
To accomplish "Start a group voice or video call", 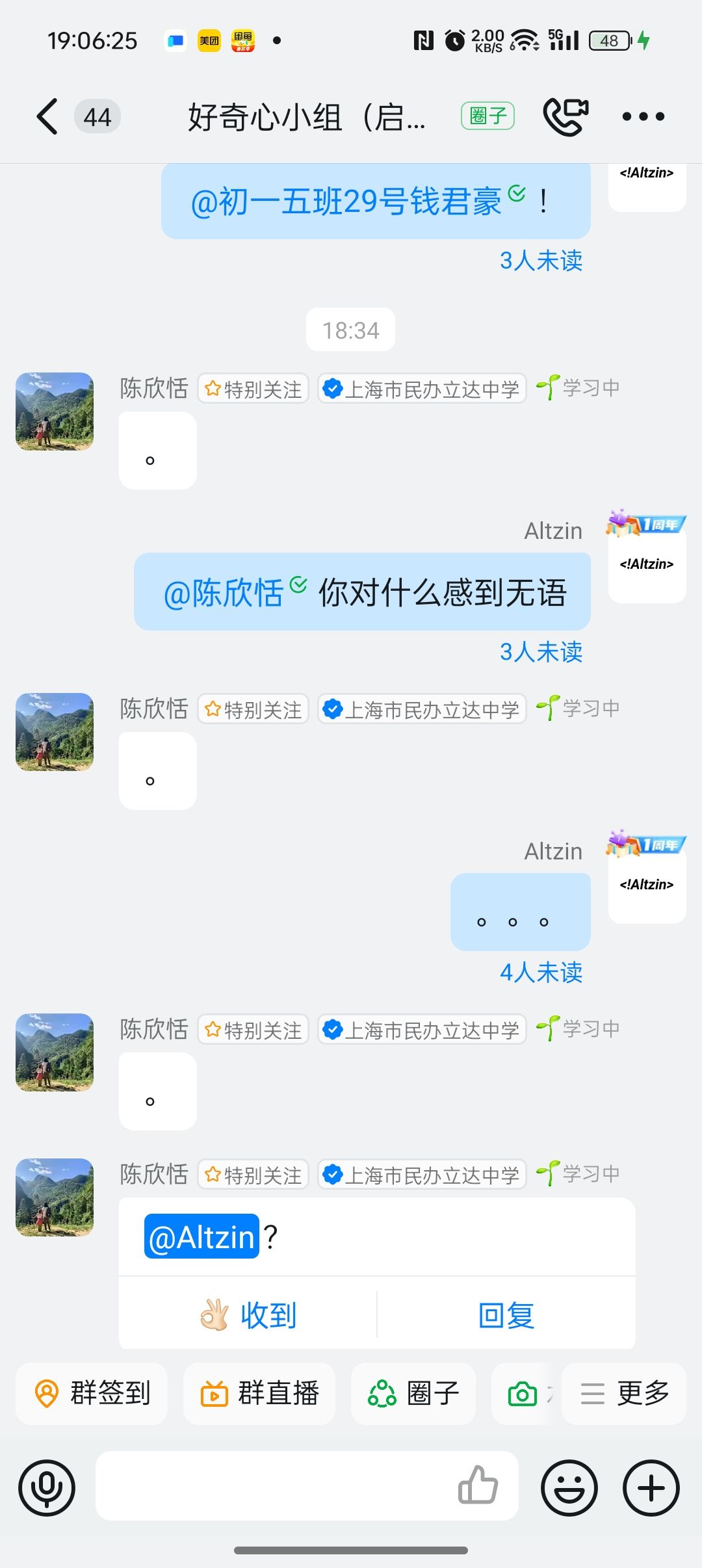I will (x=565, y=116).
